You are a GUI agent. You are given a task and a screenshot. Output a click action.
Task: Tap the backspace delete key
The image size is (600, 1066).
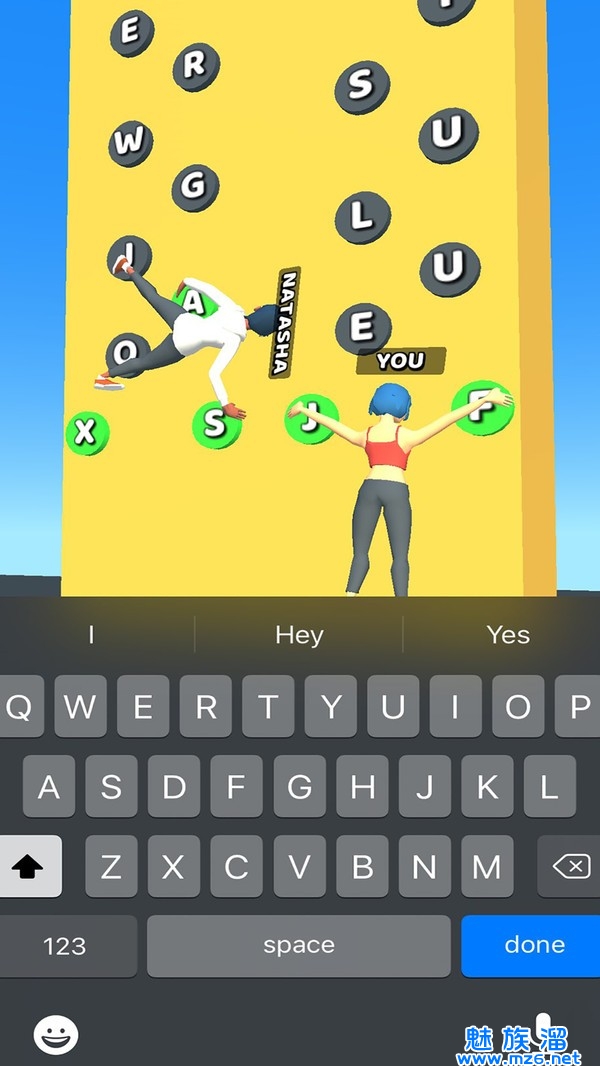point(571,866)
